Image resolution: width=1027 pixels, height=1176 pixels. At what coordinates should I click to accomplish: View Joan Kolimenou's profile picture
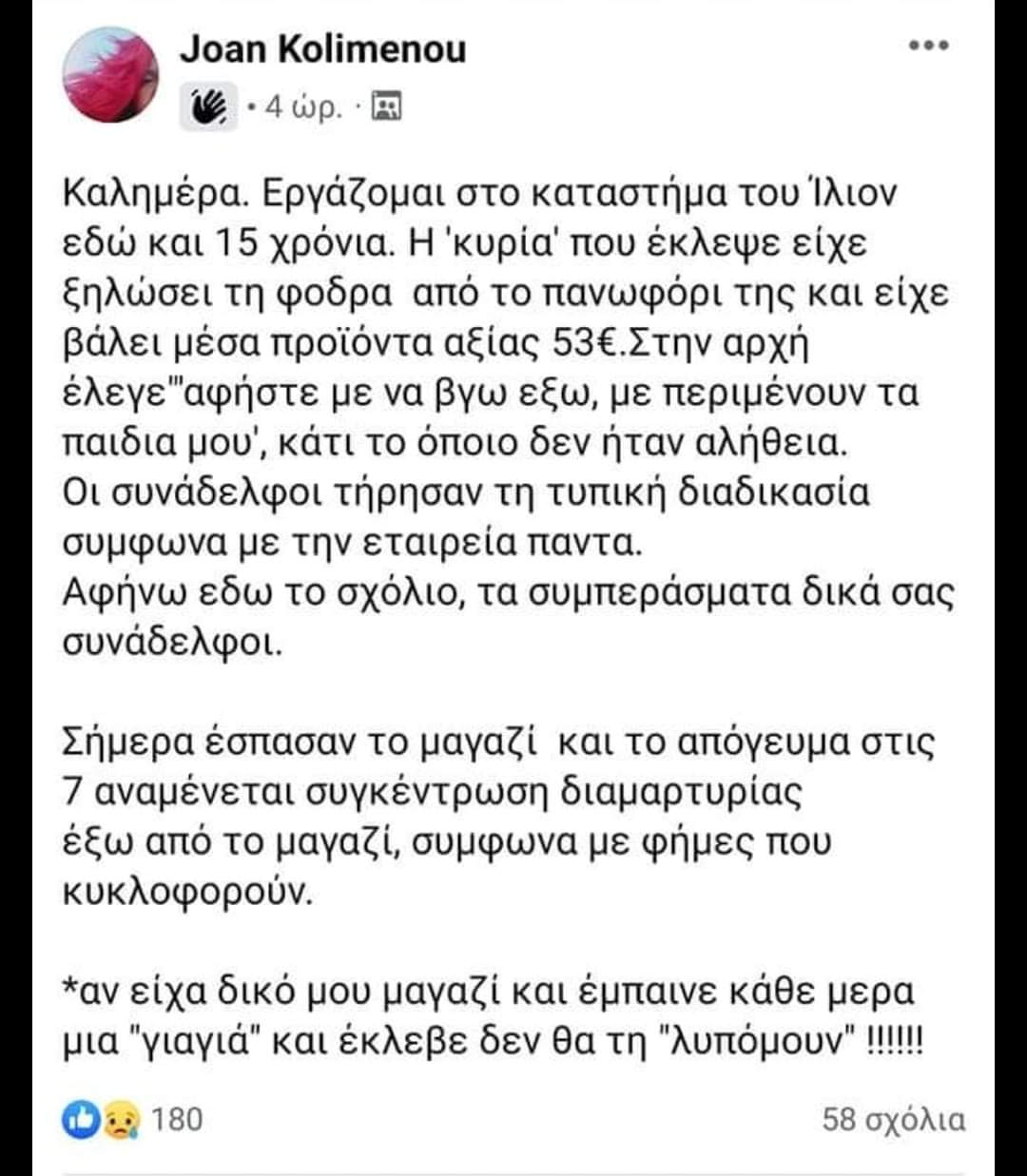click(x=107, y=76)
